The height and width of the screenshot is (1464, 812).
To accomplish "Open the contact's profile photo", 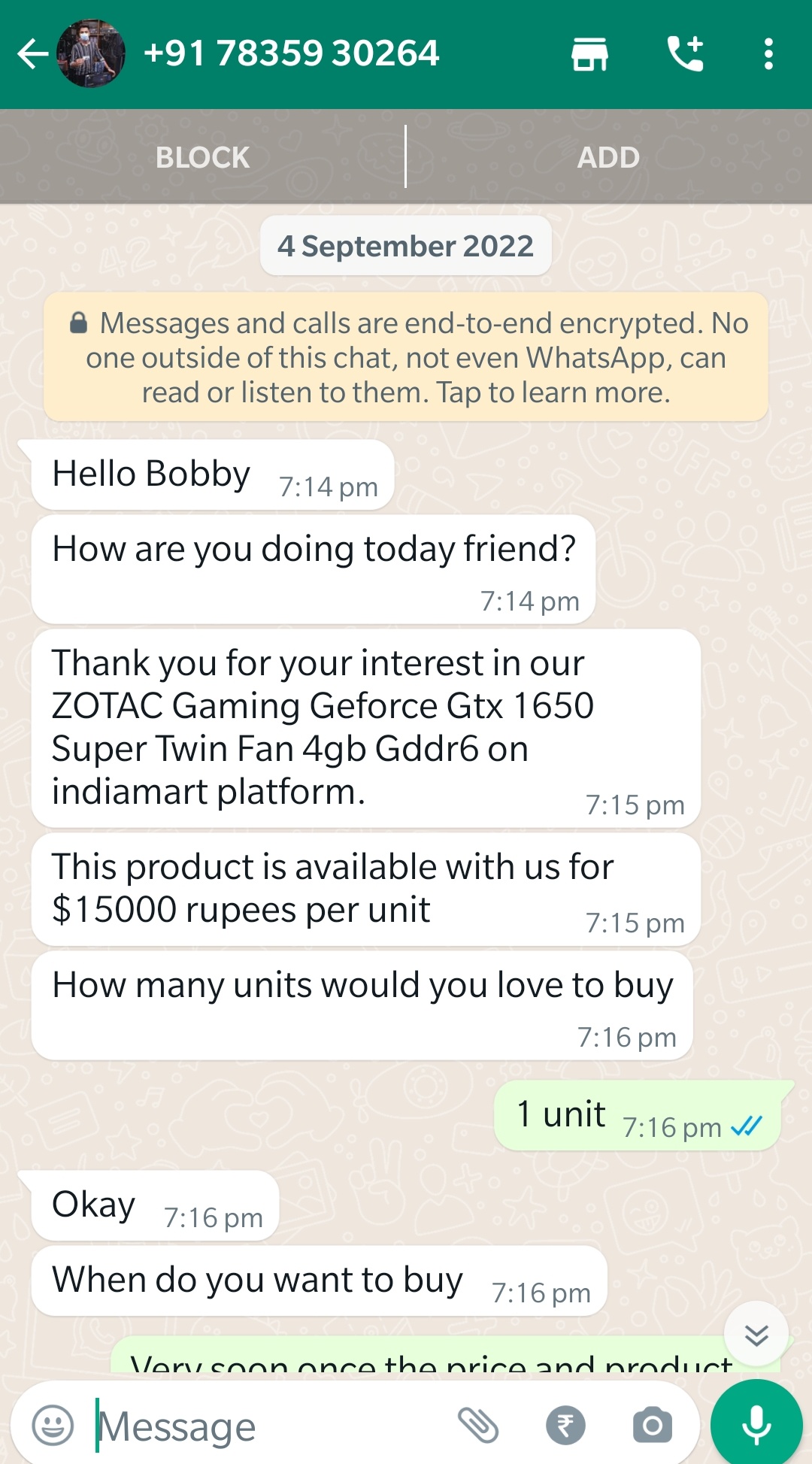I will click(91, 54).
